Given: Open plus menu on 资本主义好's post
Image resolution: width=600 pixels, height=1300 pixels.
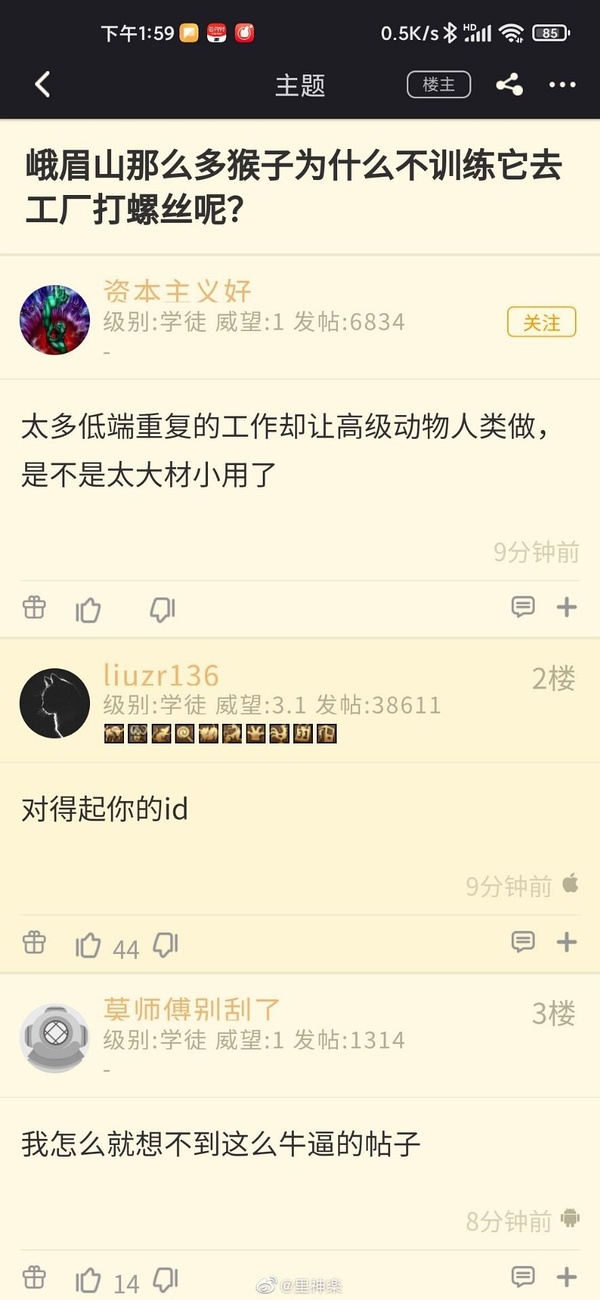Looking at the screenshot, I should (x=567, y=607).
